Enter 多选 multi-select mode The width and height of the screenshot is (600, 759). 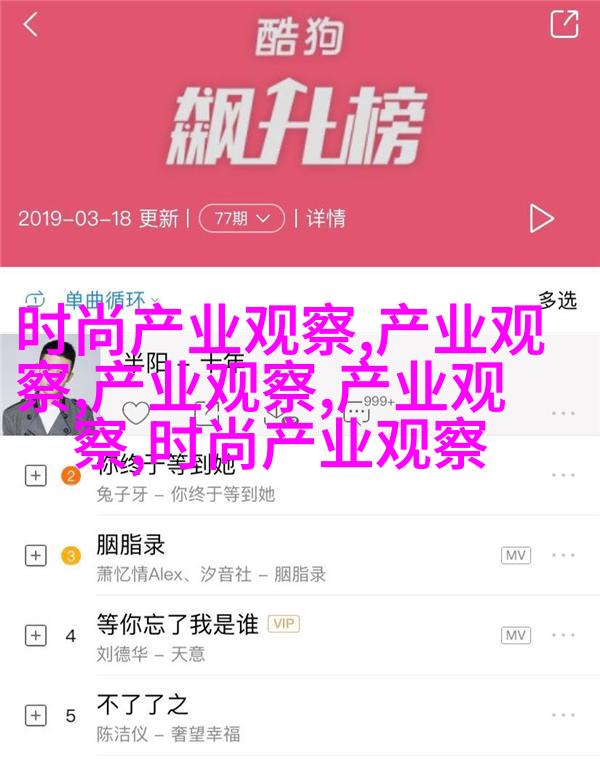coord(557,298)
